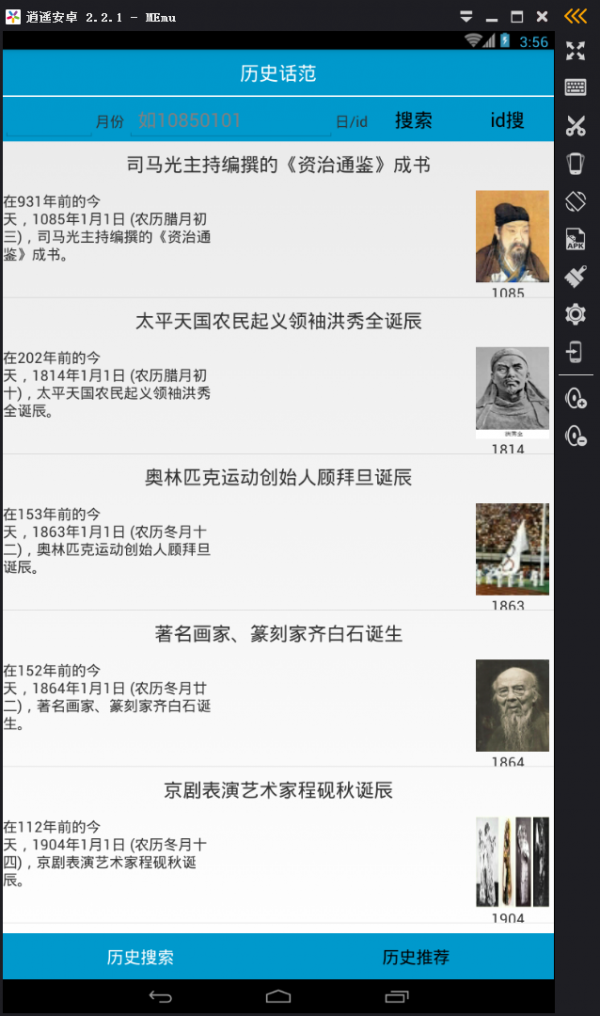Focus the day/id field showing 如10850101
This screenshot has height=1016, width=600.
230,121
